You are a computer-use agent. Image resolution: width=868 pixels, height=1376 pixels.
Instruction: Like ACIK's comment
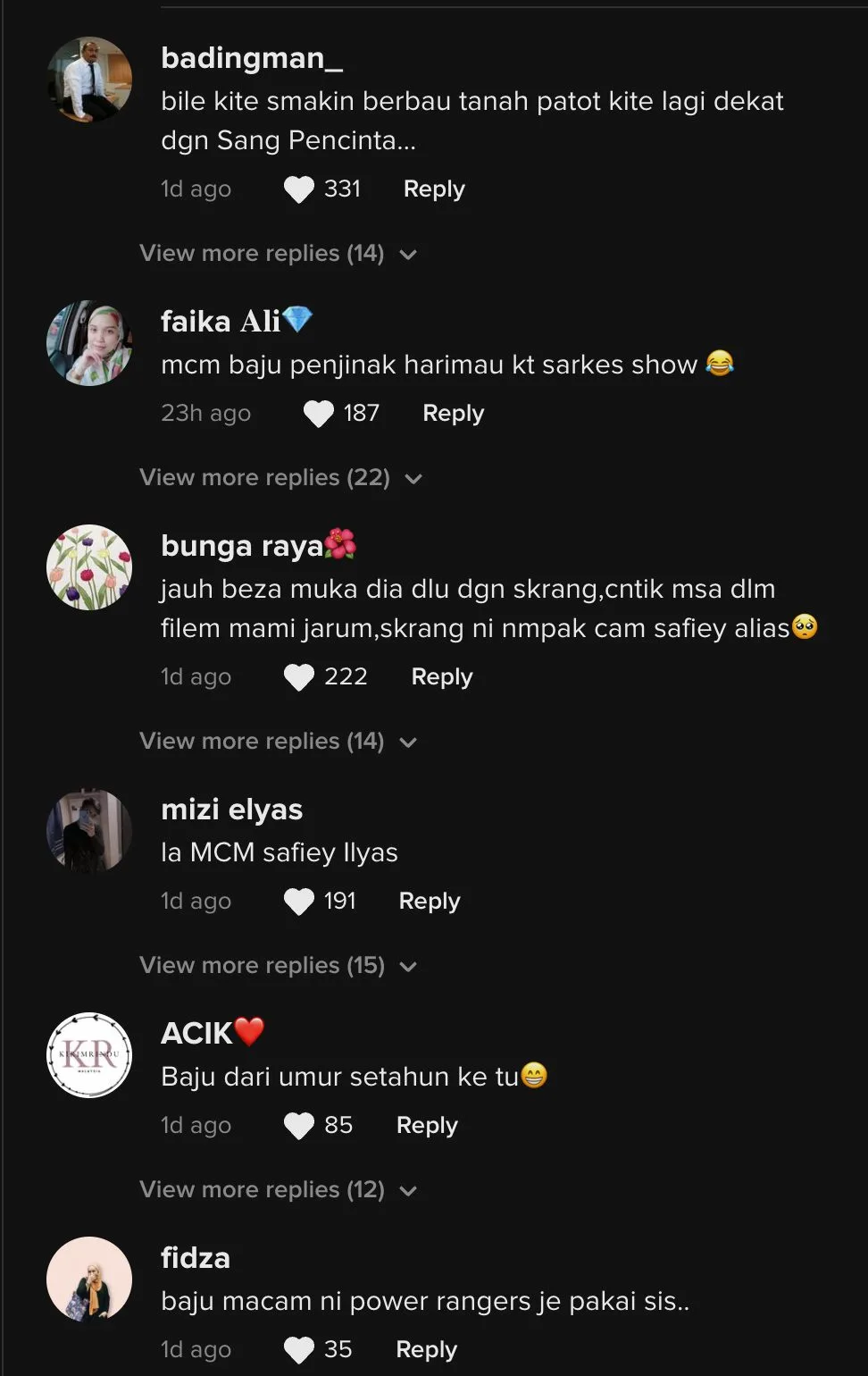point(298,1126)
